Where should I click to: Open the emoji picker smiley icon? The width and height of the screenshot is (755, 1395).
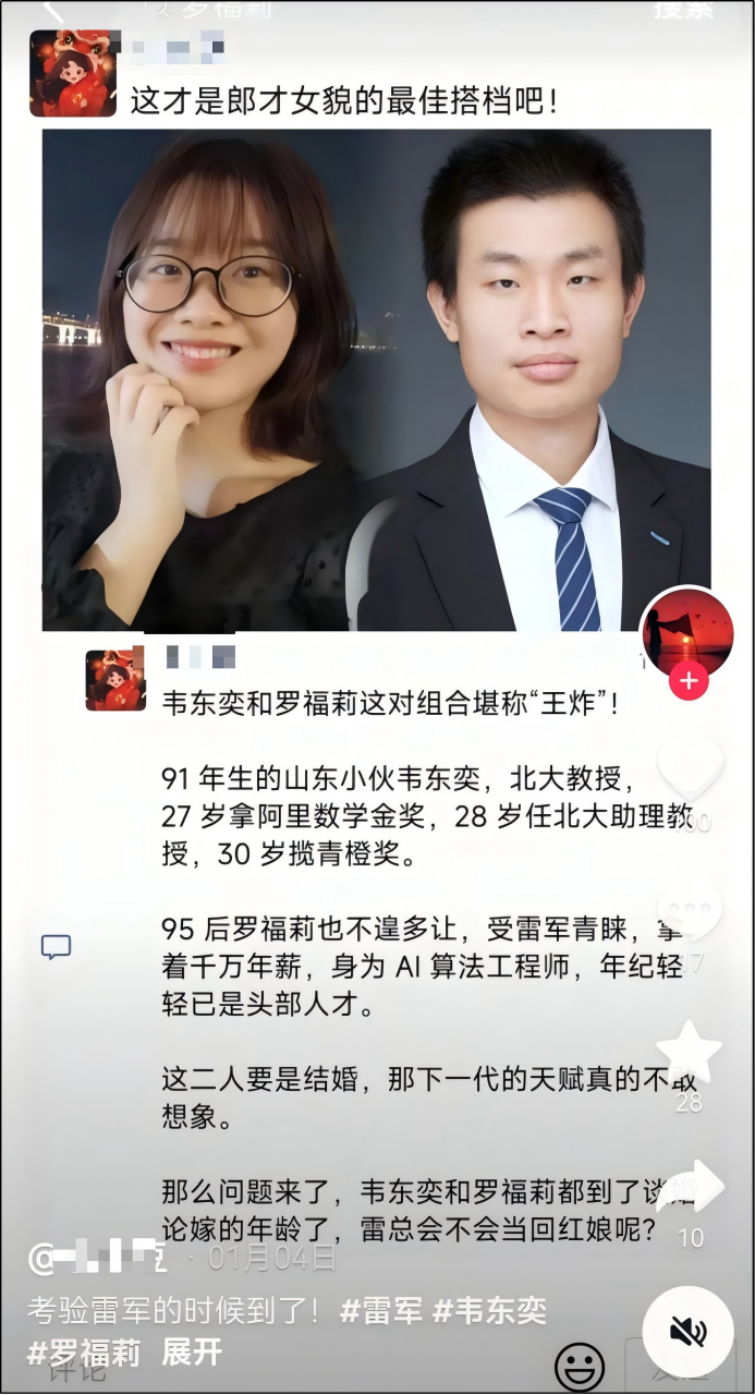(x=579, y=1367)
